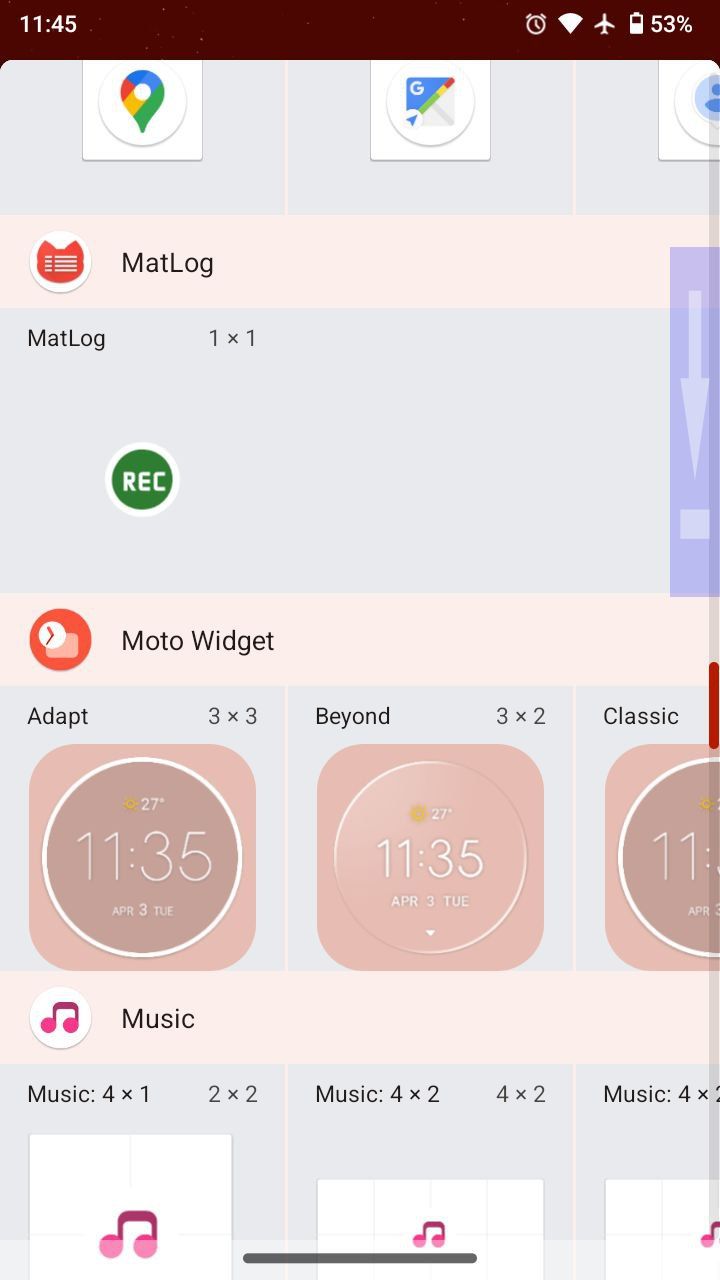This screenshot has height=1280, width=720.
Task: Select the Adapt 3 × 3 clock widget
Action: point(142,857)
